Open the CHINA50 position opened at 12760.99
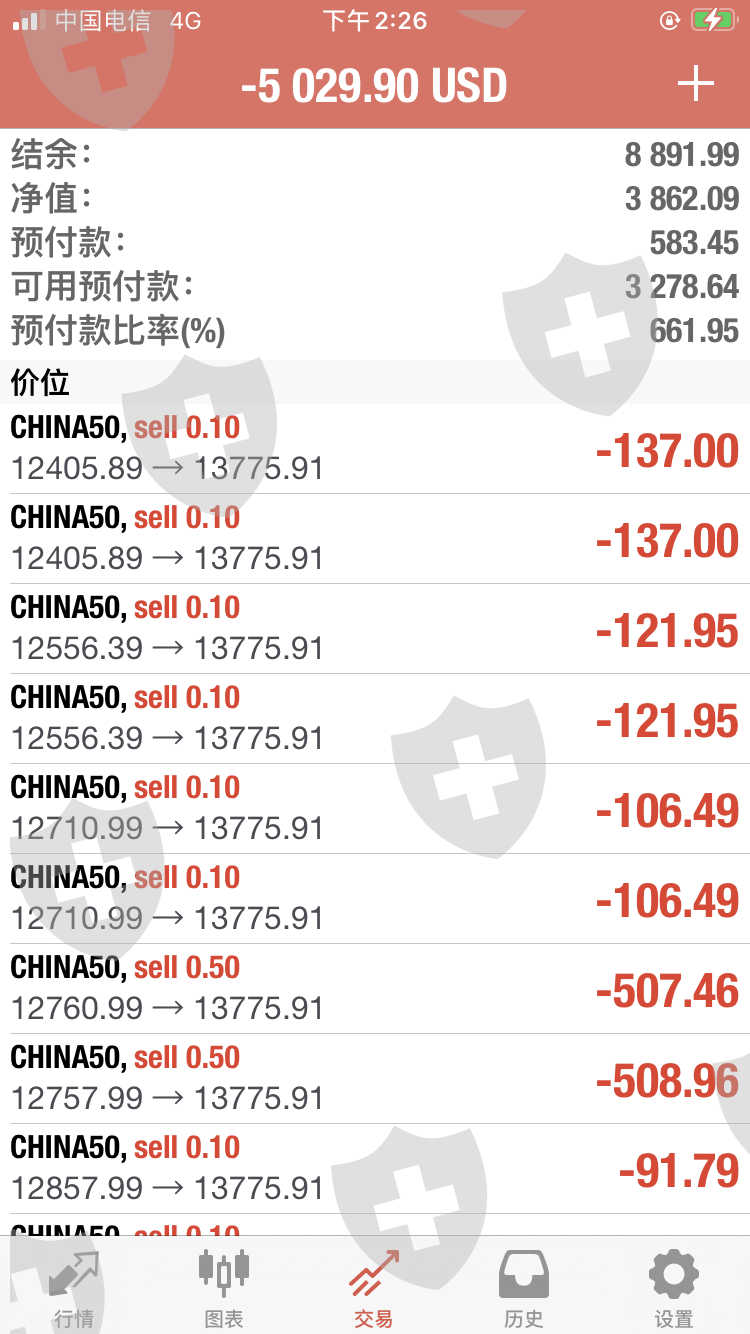This screenshot has height=1334, width=750. (x=375, y=988)
